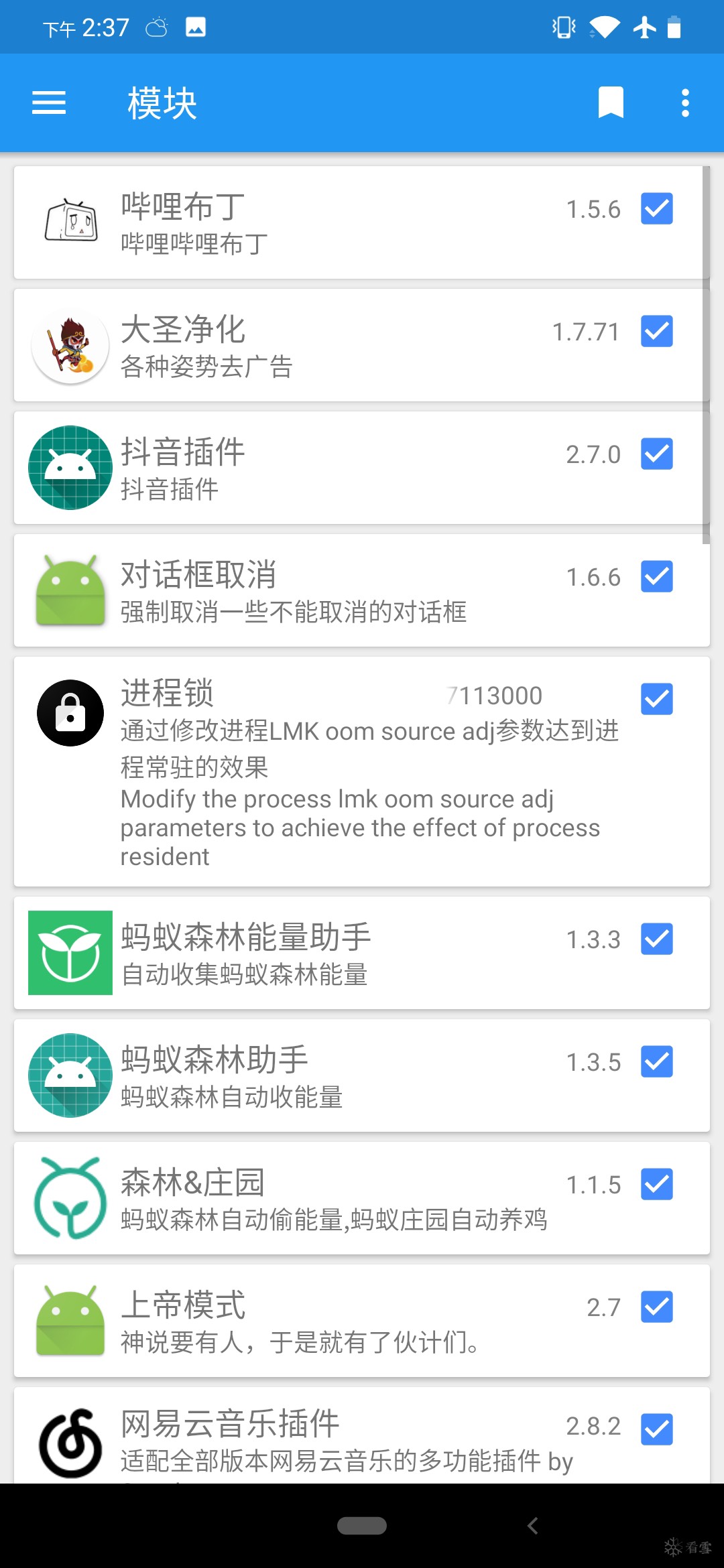Uncheck the 网易云音乐插件 checkbox

[x=656, y=1429]
